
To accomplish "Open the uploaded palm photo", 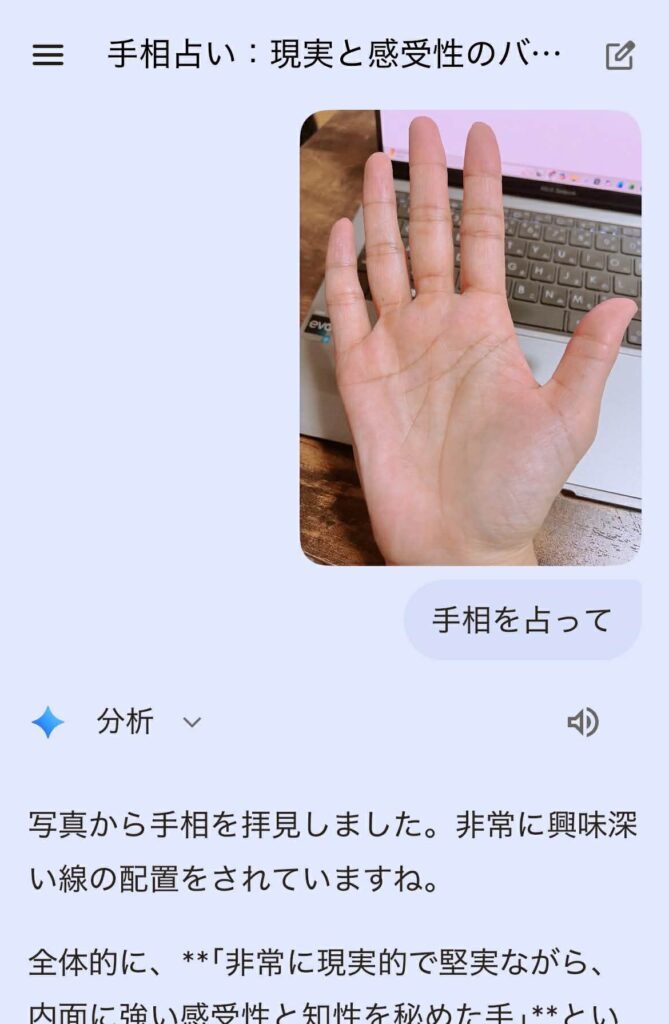I will (x=470, y=338).
